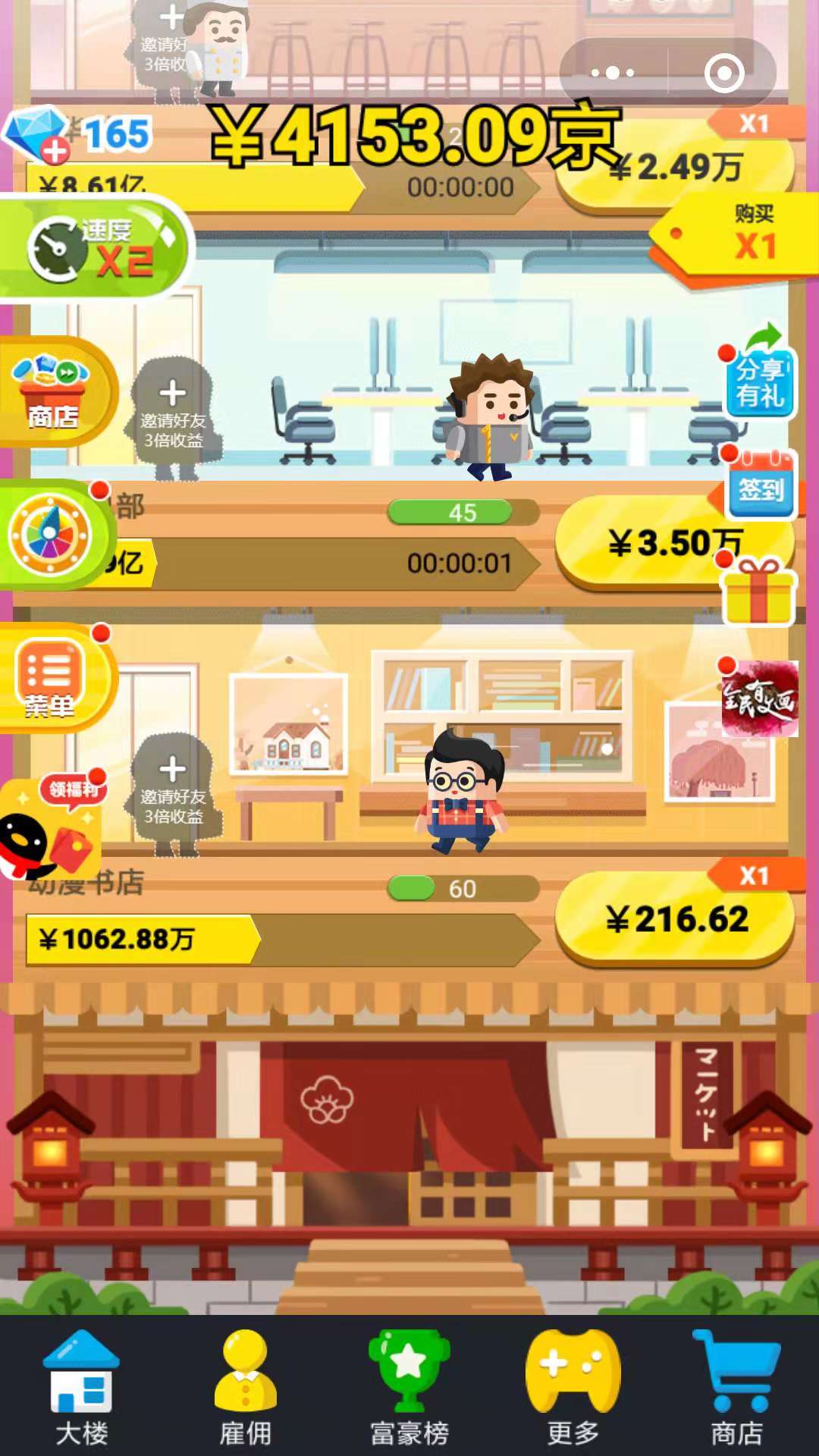Image resolution: width=819 pixels, height=1456 pixels.
Task: Activate the 速度 X2 speed boost
Action: (95, 248)
